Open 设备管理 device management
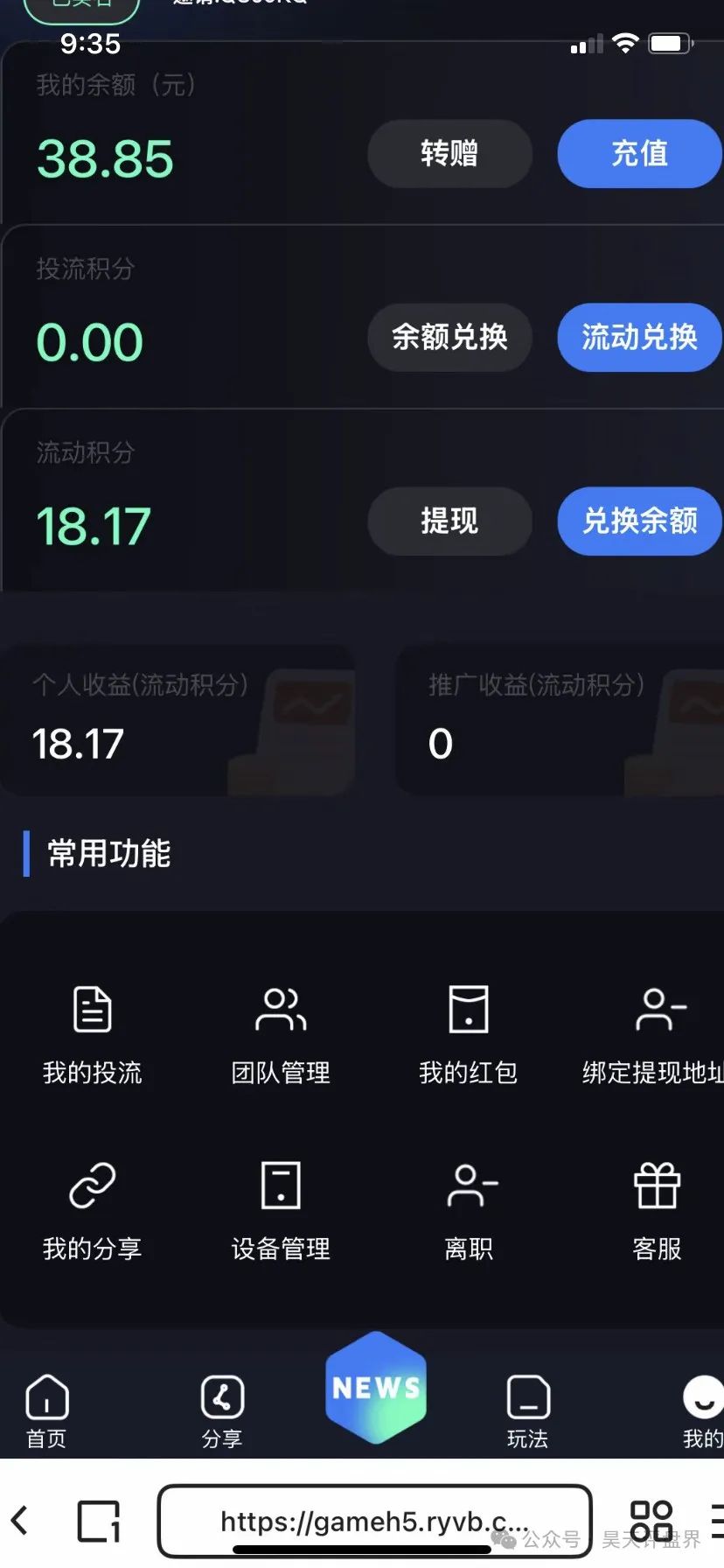This screenshot has height=1568, width=724. point(281,1210)
